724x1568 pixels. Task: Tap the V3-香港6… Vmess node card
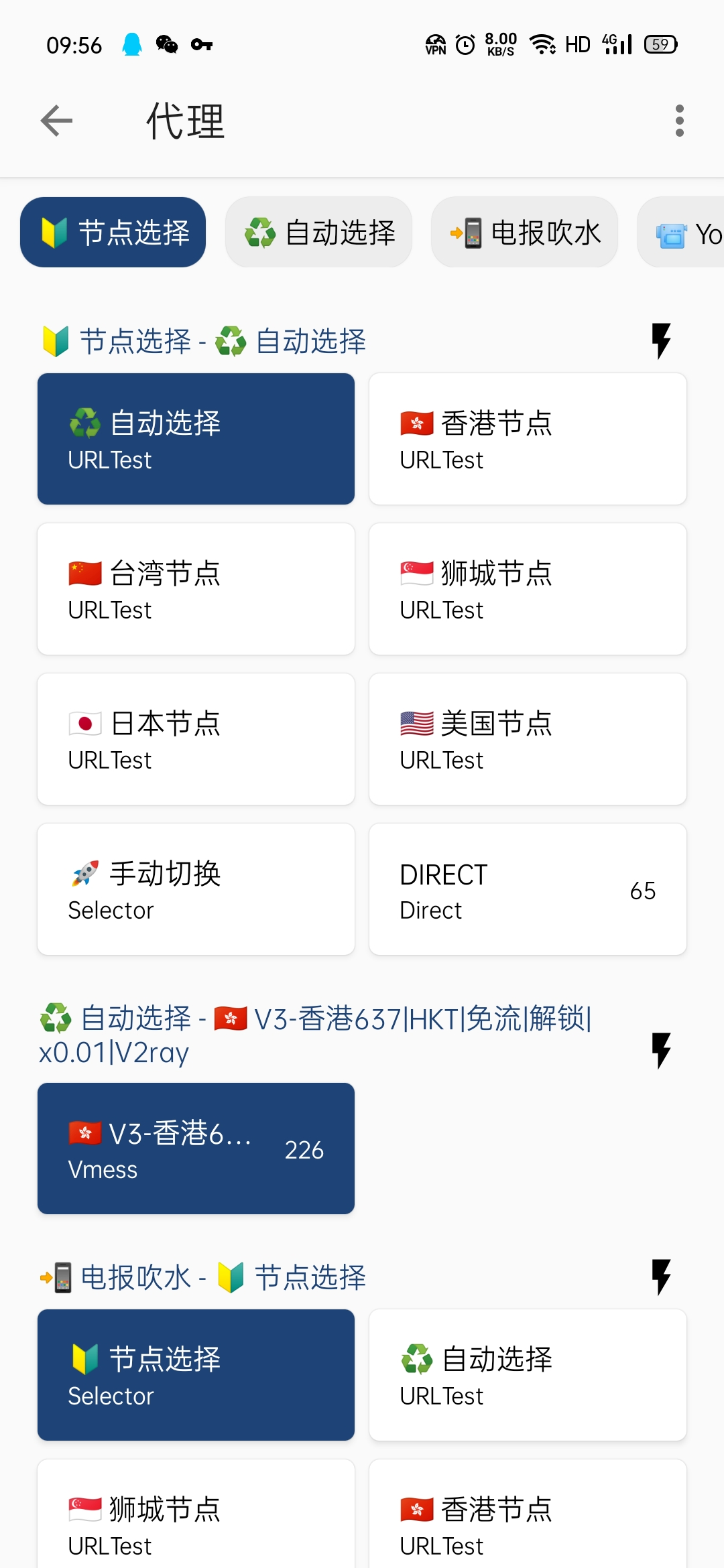pos(196,1149)
